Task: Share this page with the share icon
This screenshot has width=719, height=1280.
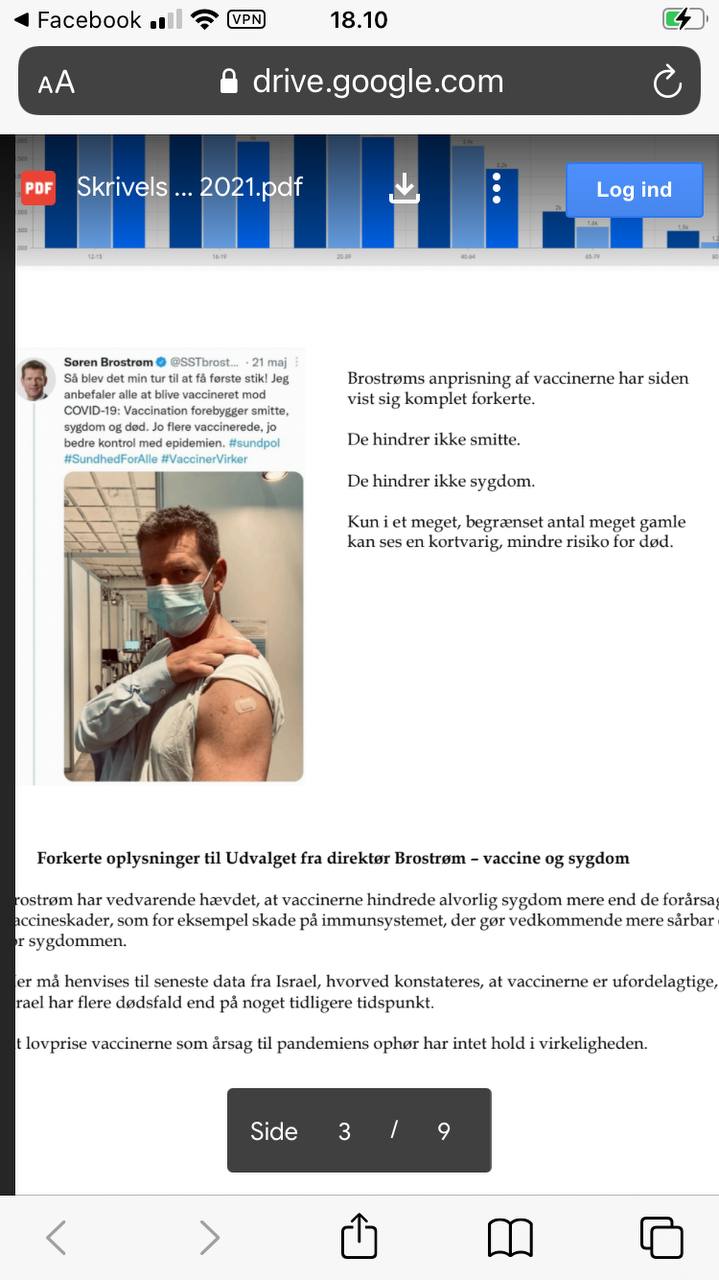Action: point(359,1235)
